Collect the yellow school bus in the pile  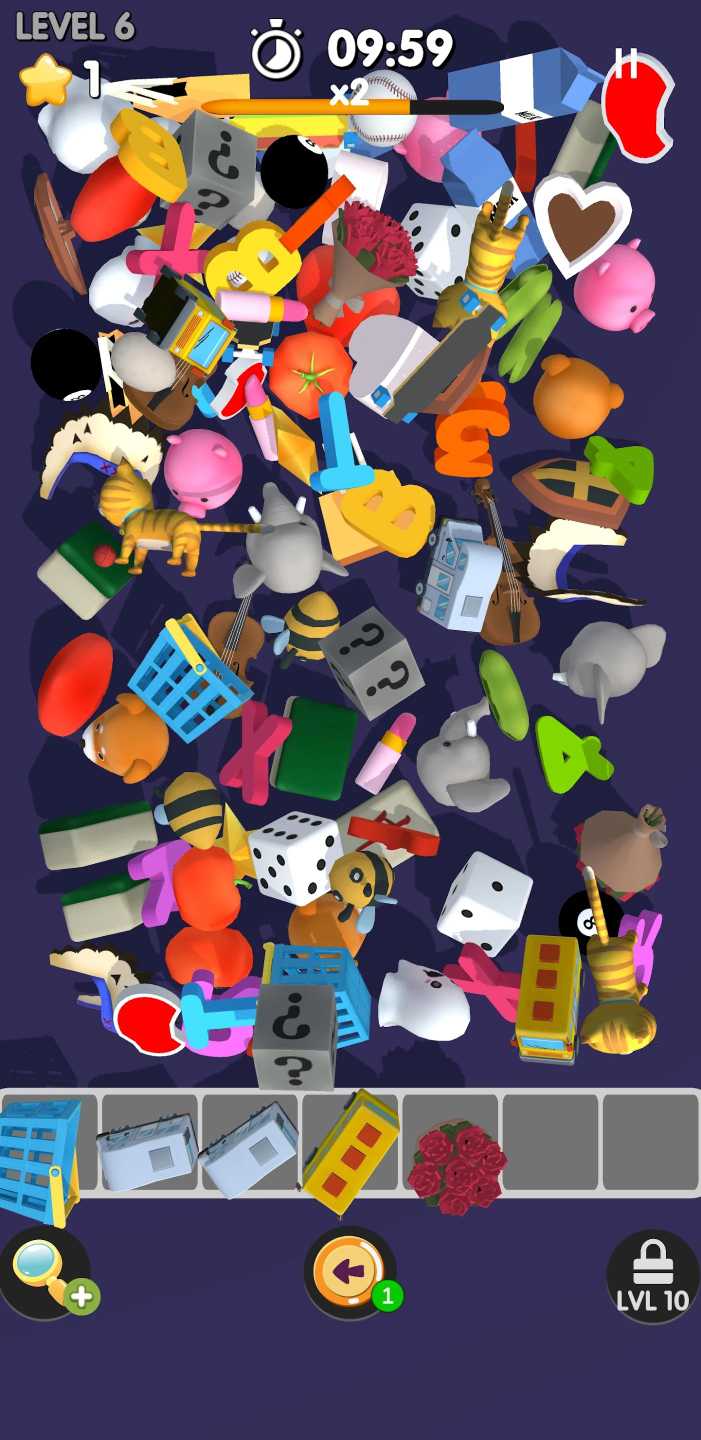point(548,995)
